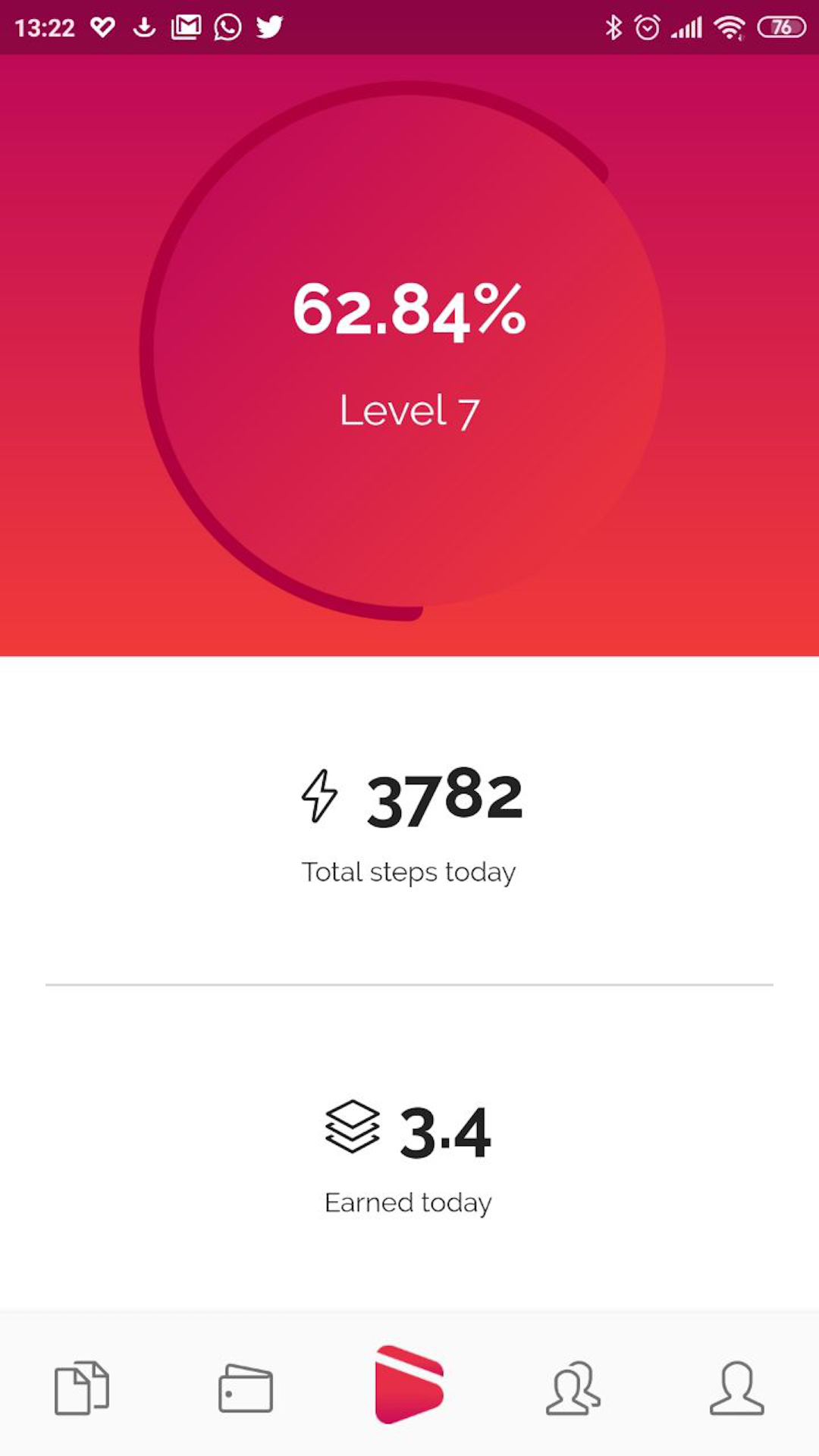
Task: Open the documents tab in bottom navigation
Action: click(82, 1388)
